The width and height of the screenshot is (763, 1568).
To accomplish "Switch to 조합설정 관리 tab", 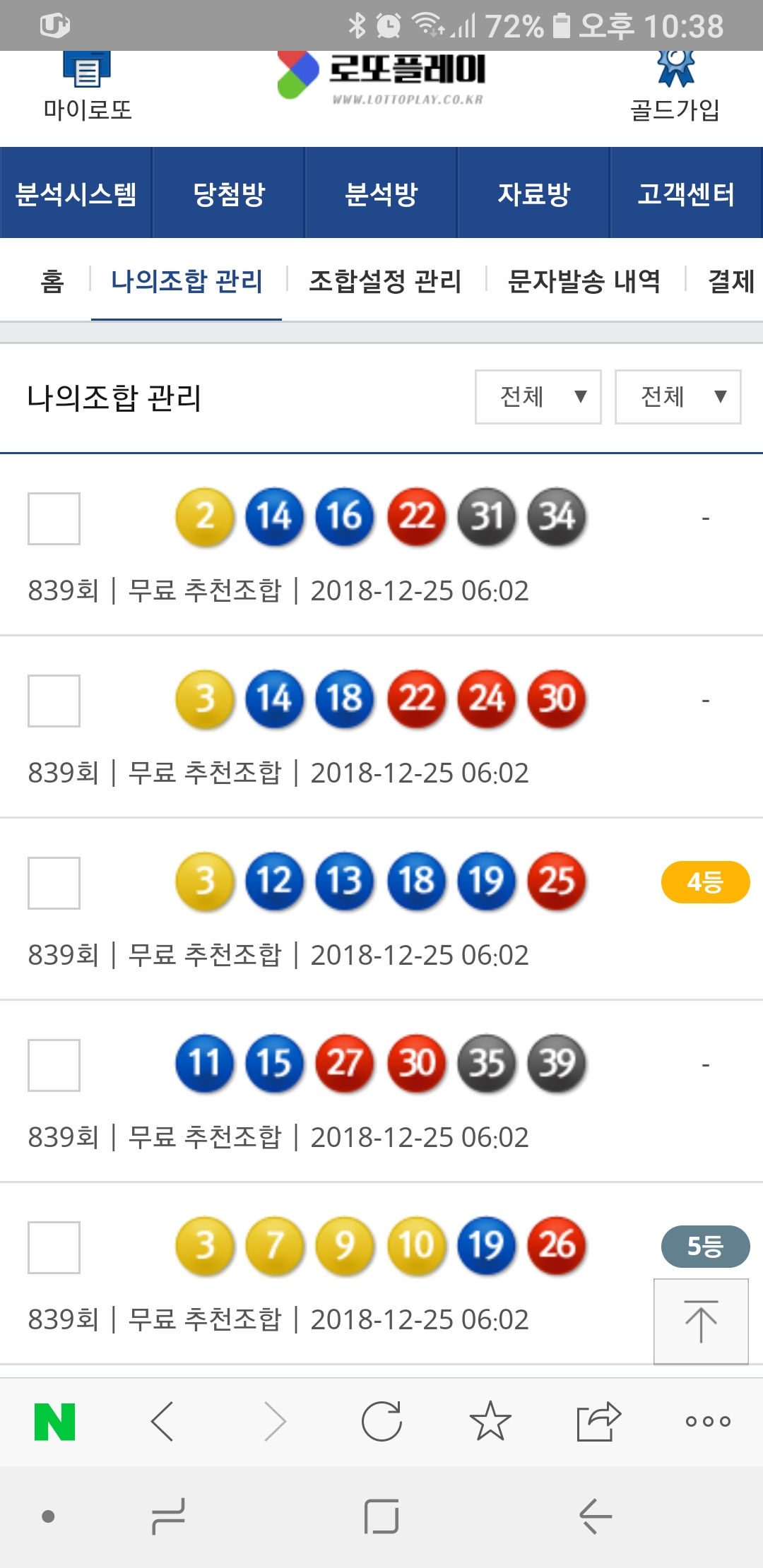I will [x=385, y=281].
